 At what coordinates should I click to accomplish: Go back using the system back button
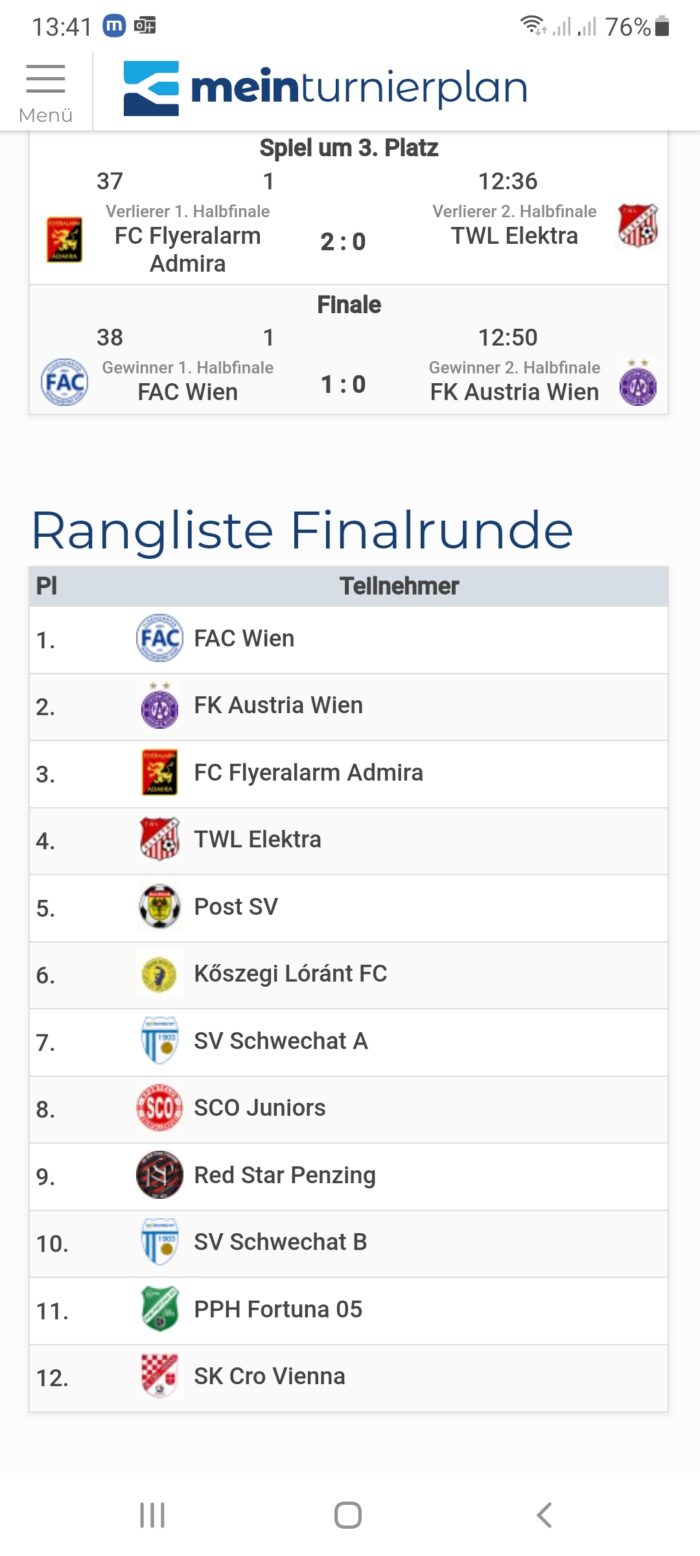pyautogui.click(x=544, y=1515)
